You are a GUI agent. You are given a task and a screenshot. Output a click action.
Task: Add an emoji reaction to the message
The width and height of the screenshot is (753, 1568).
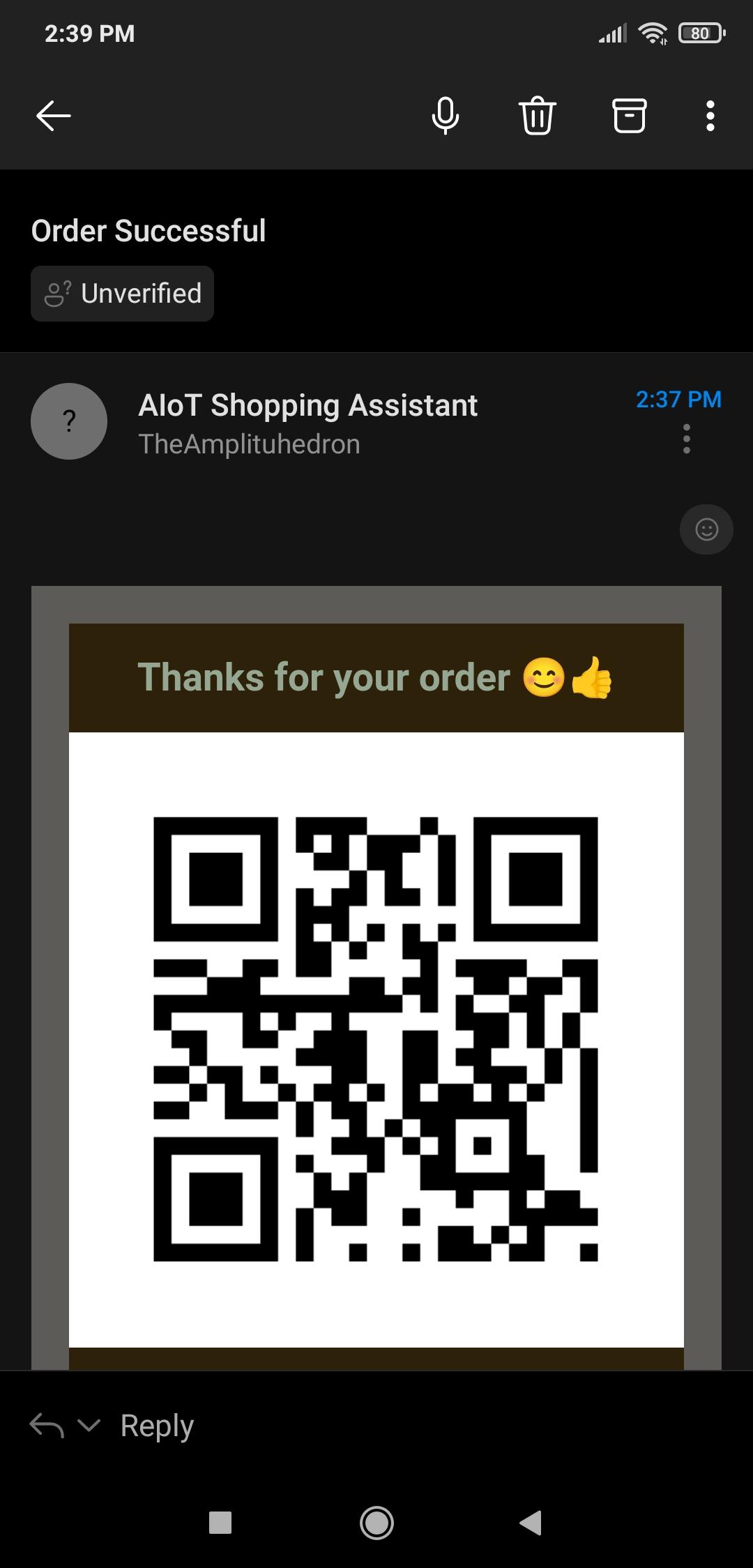tap(706, 529)
